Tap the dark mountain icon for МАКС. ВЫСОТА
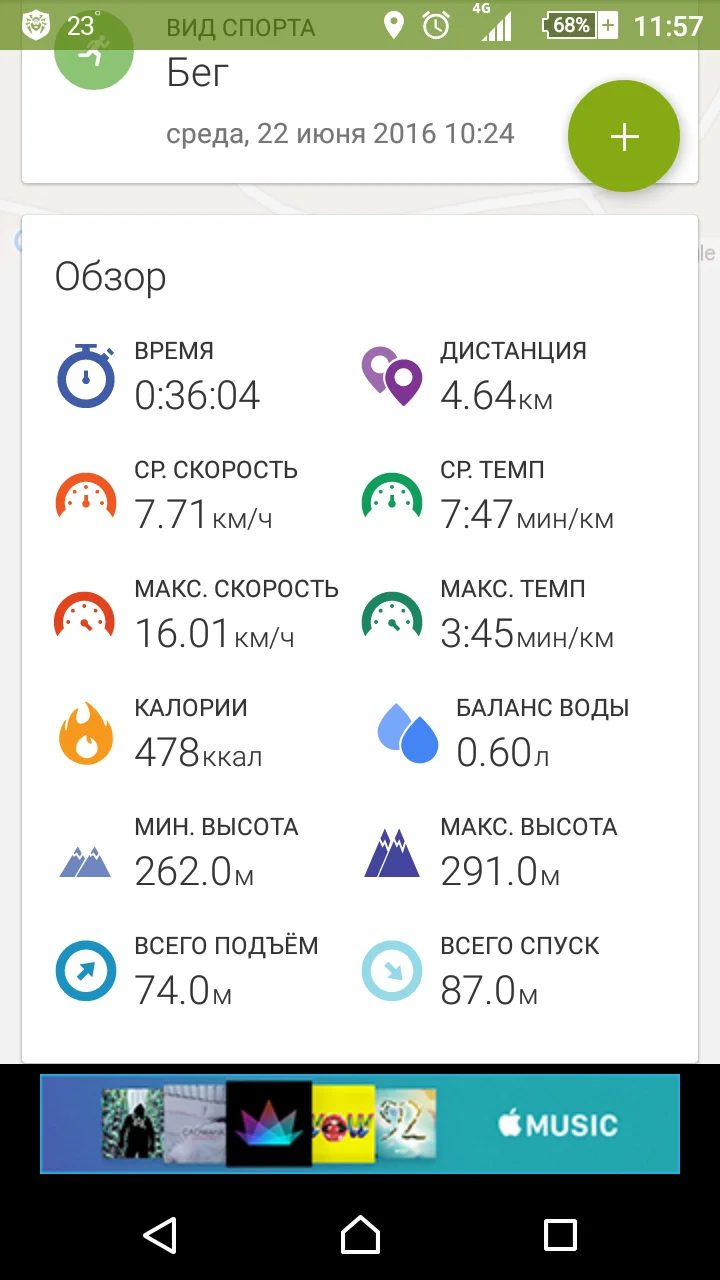The height and width of the screenshot is (1280, 720). point(392,852)
